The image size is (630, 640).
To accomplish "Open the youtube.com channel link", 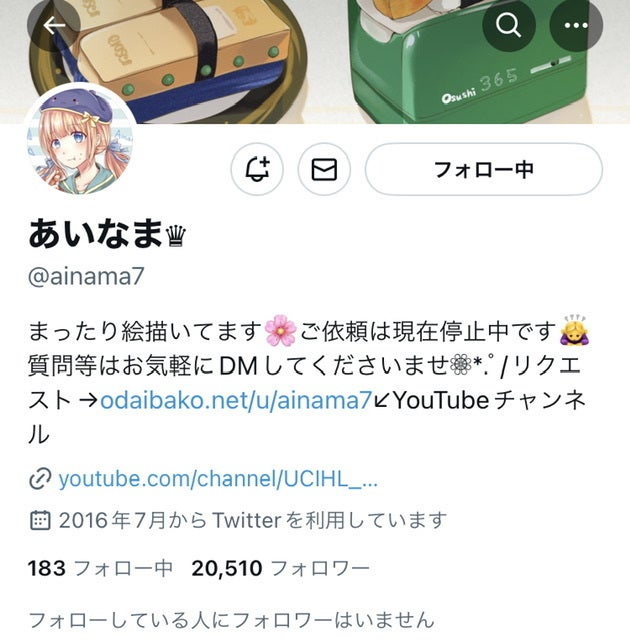I will click(218, 479).
